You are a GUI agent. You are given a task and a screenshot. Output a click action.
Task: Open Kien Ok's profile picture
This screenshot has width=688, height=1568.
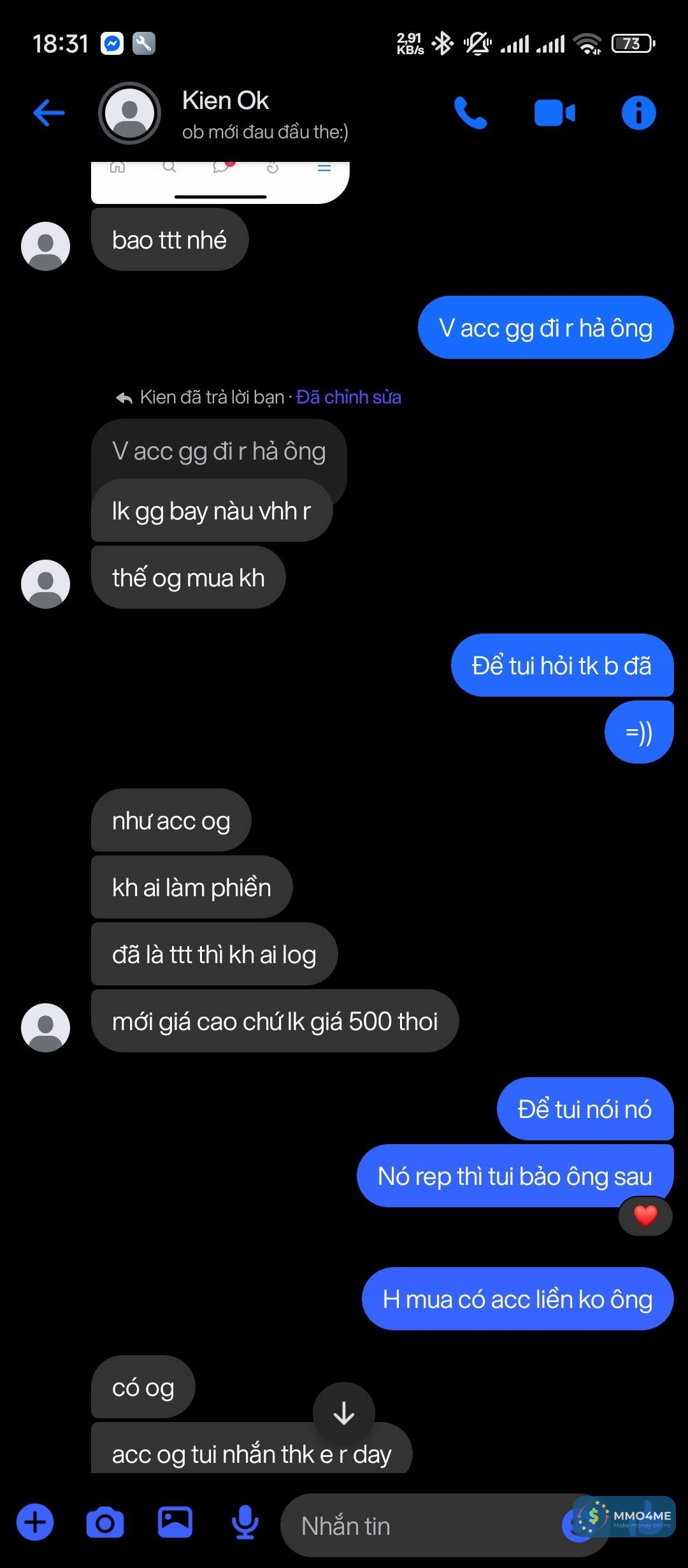point(129,113)
